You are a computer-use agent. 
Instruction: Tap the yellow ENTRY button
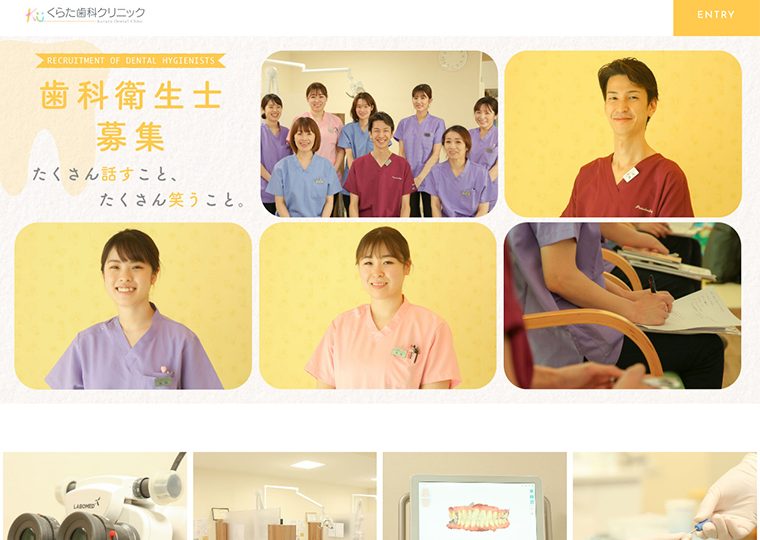pyautogui.click(x=716, y=16)
